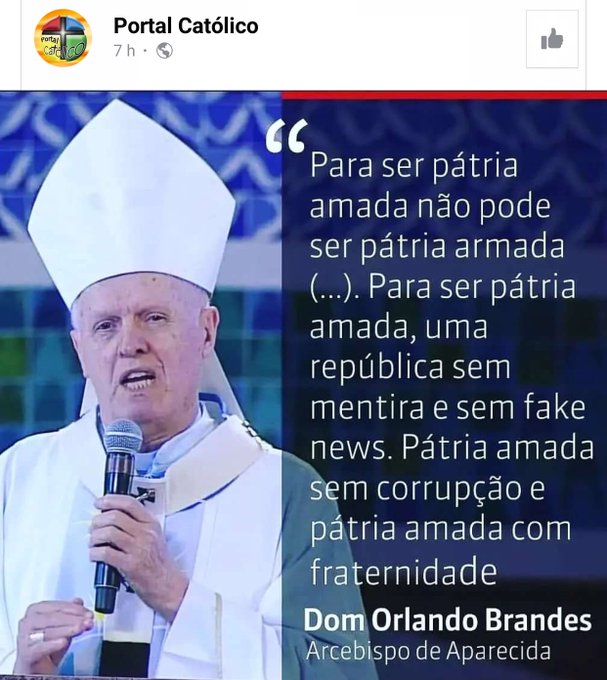Open the Portal Católico profile picture
Screen dimensions: 607x680
[63, 38]
